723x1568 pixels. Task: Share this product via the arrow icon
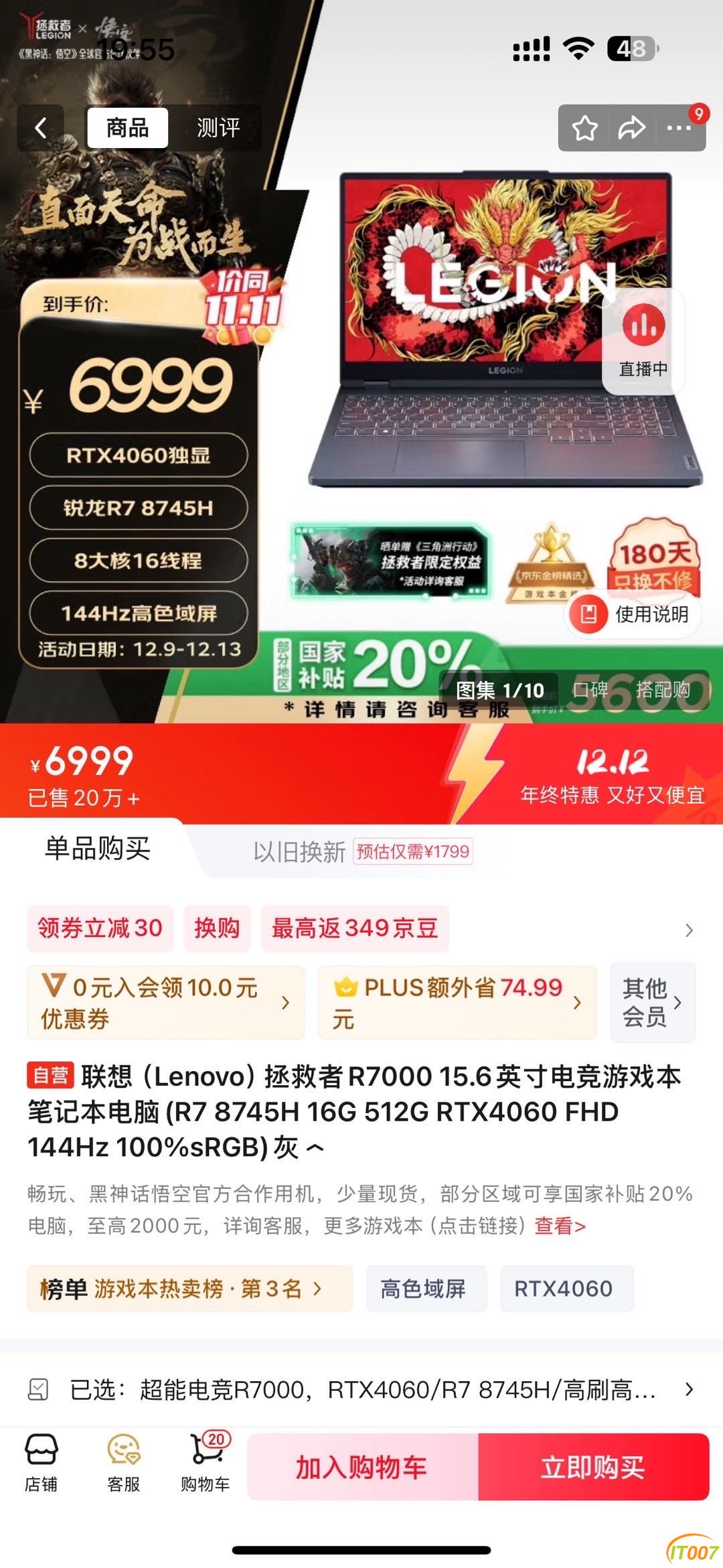(631, 128)
